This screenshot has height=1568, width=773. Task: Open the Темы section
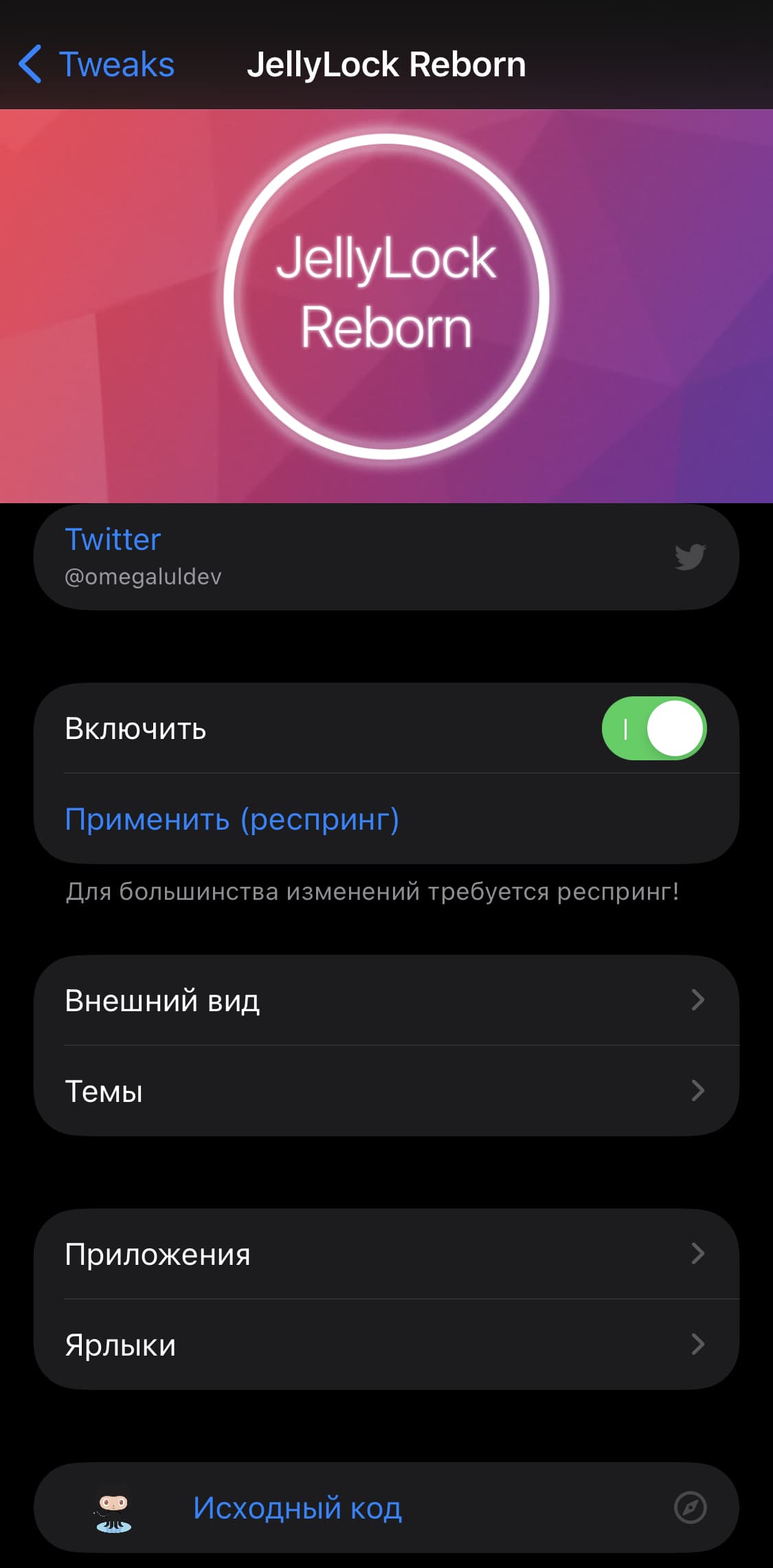click(x=385, y=1091)
